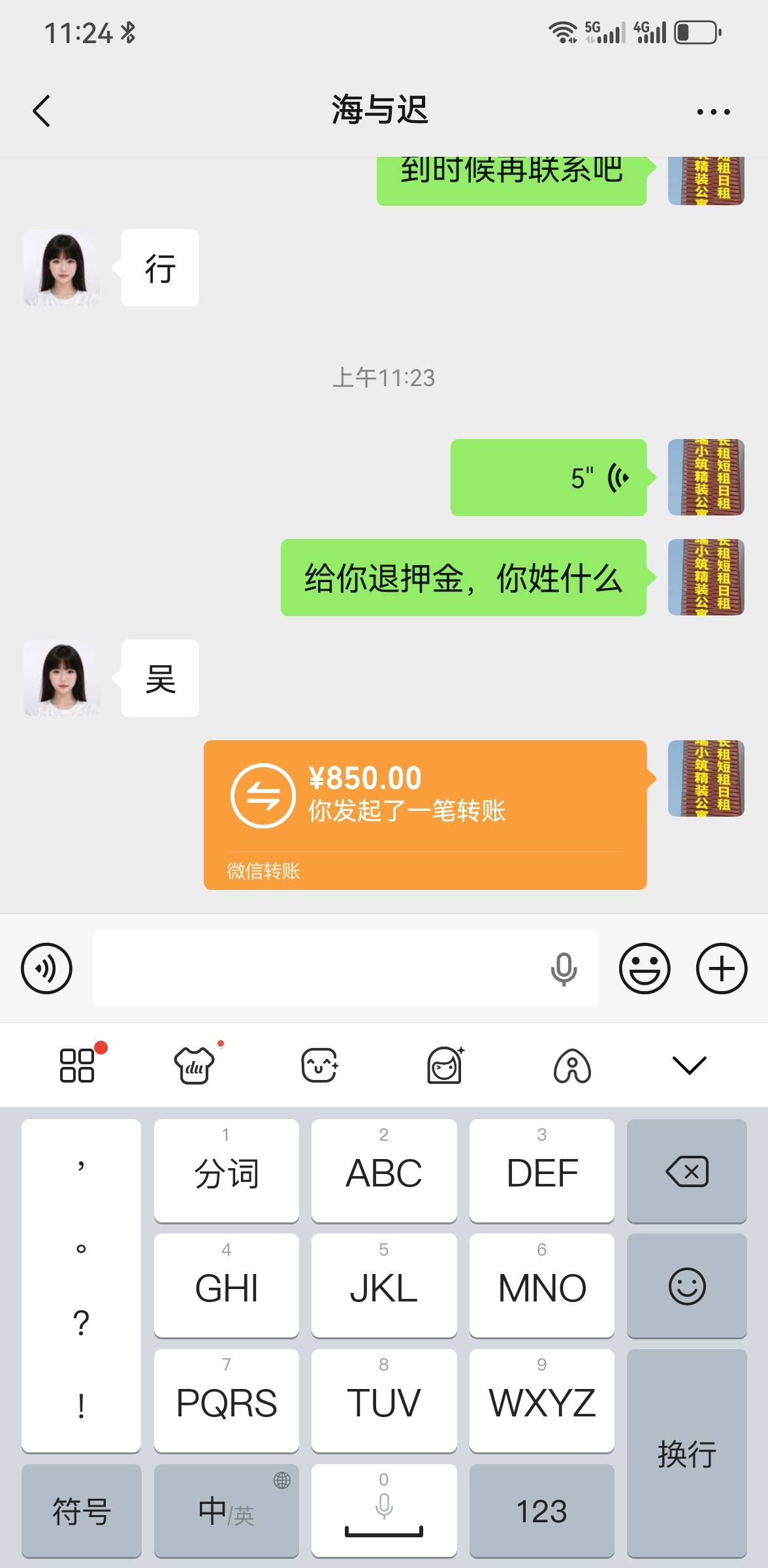
Task: Open the emoji sticker panel
Action: click(644, 968)
